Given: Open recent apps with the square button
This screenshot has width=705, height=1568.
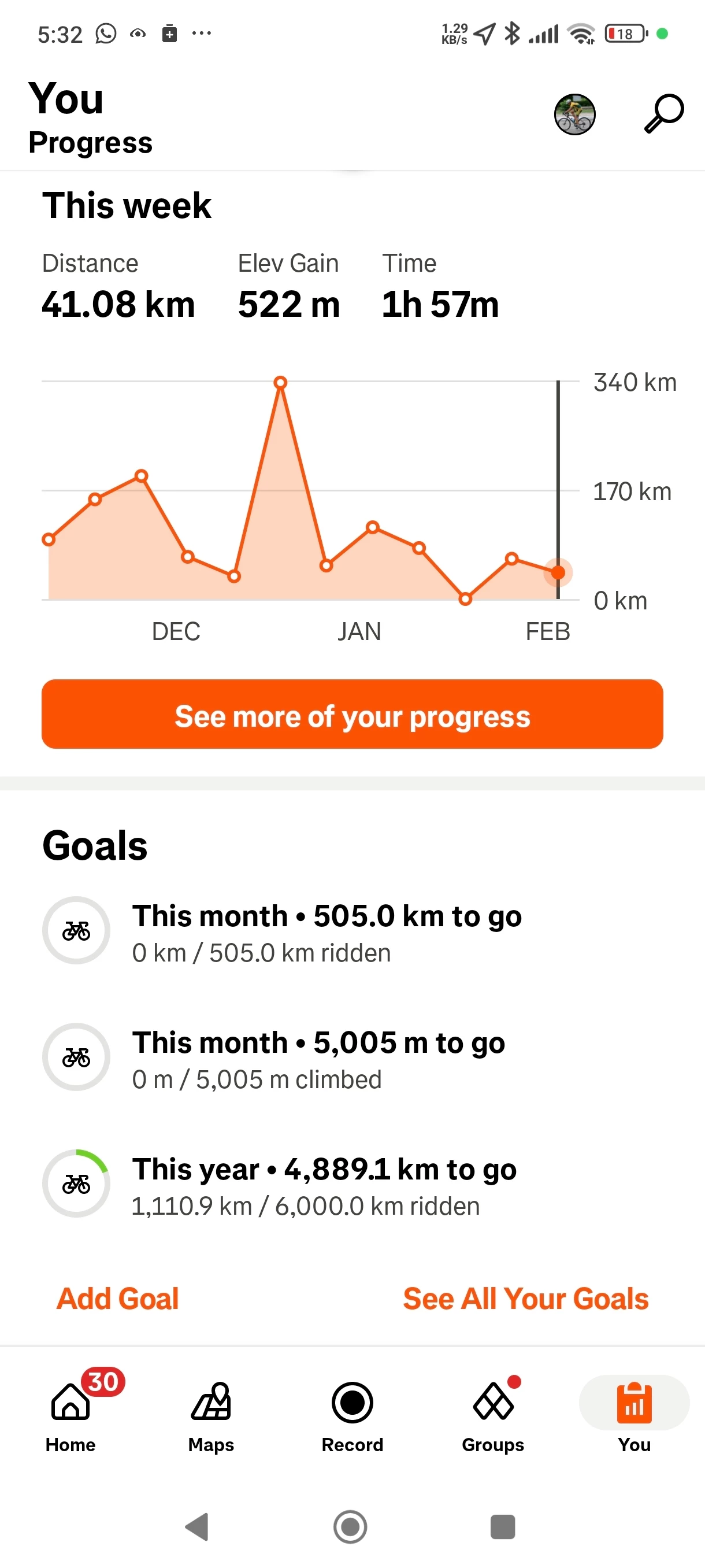Looking at the screenshot, I should click(502, 1526).
